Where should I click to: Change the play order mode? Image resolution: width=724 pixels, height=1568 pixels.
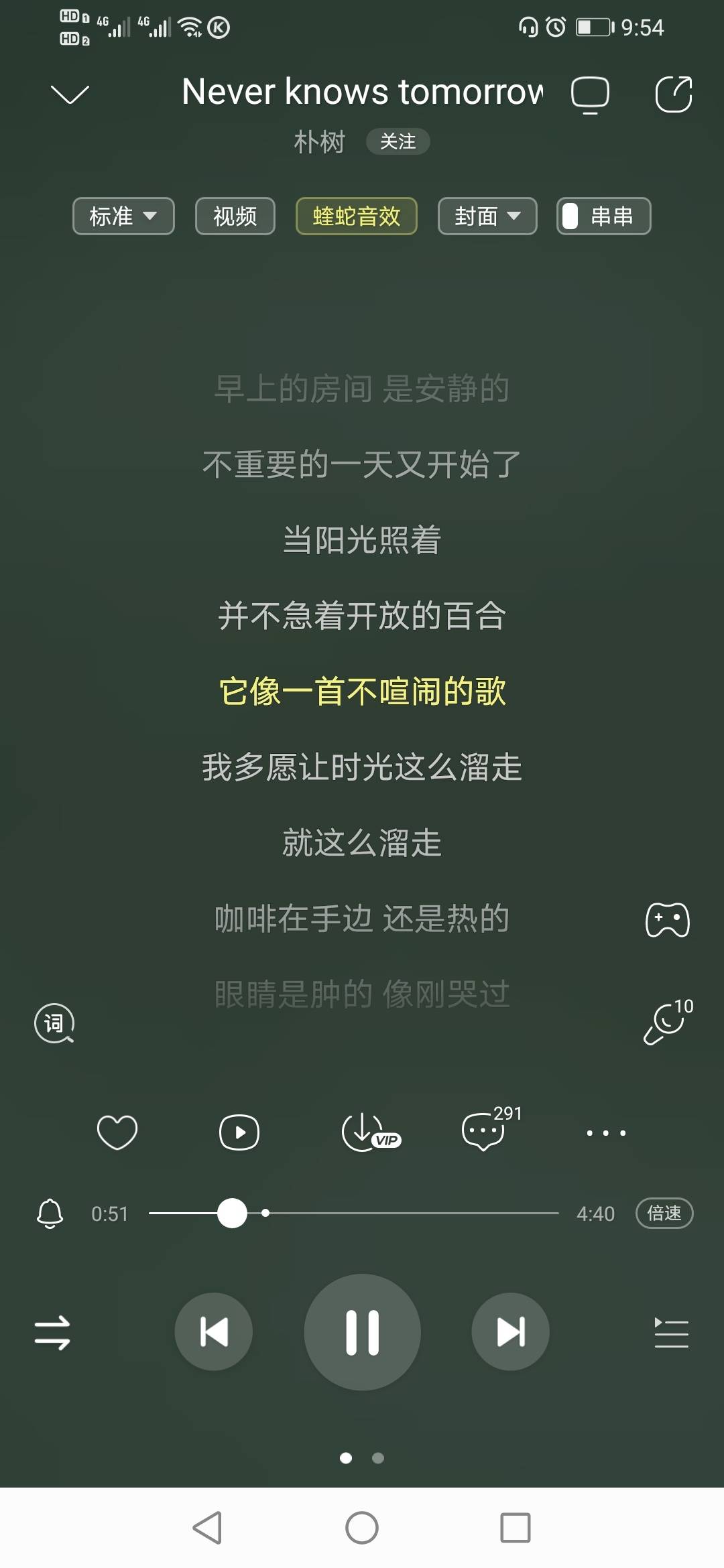(x=52, y=1332)
